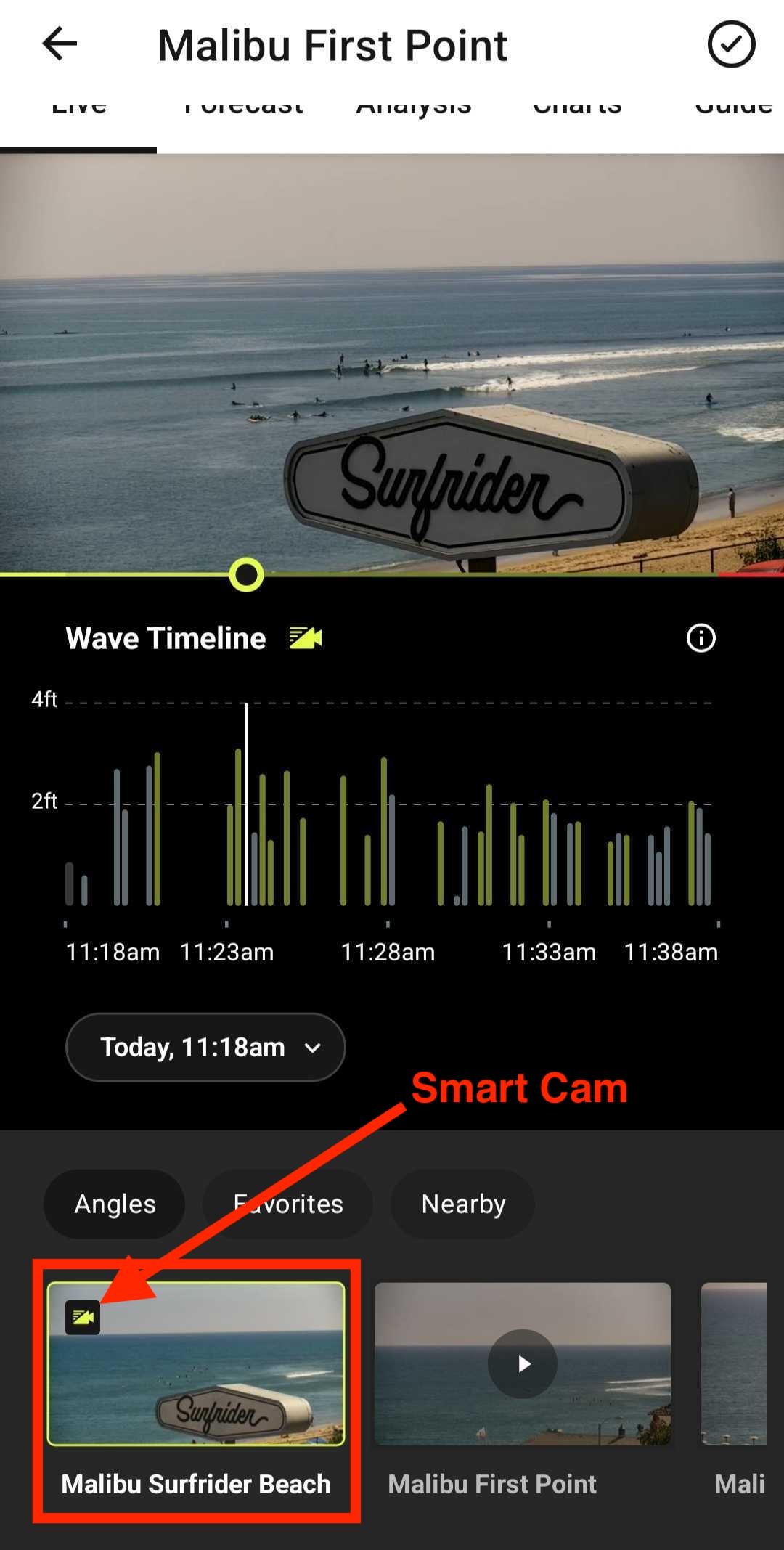Screen dimensions: 784x1550
Task: Select the Nearby chip
Action: [463, 1204]
